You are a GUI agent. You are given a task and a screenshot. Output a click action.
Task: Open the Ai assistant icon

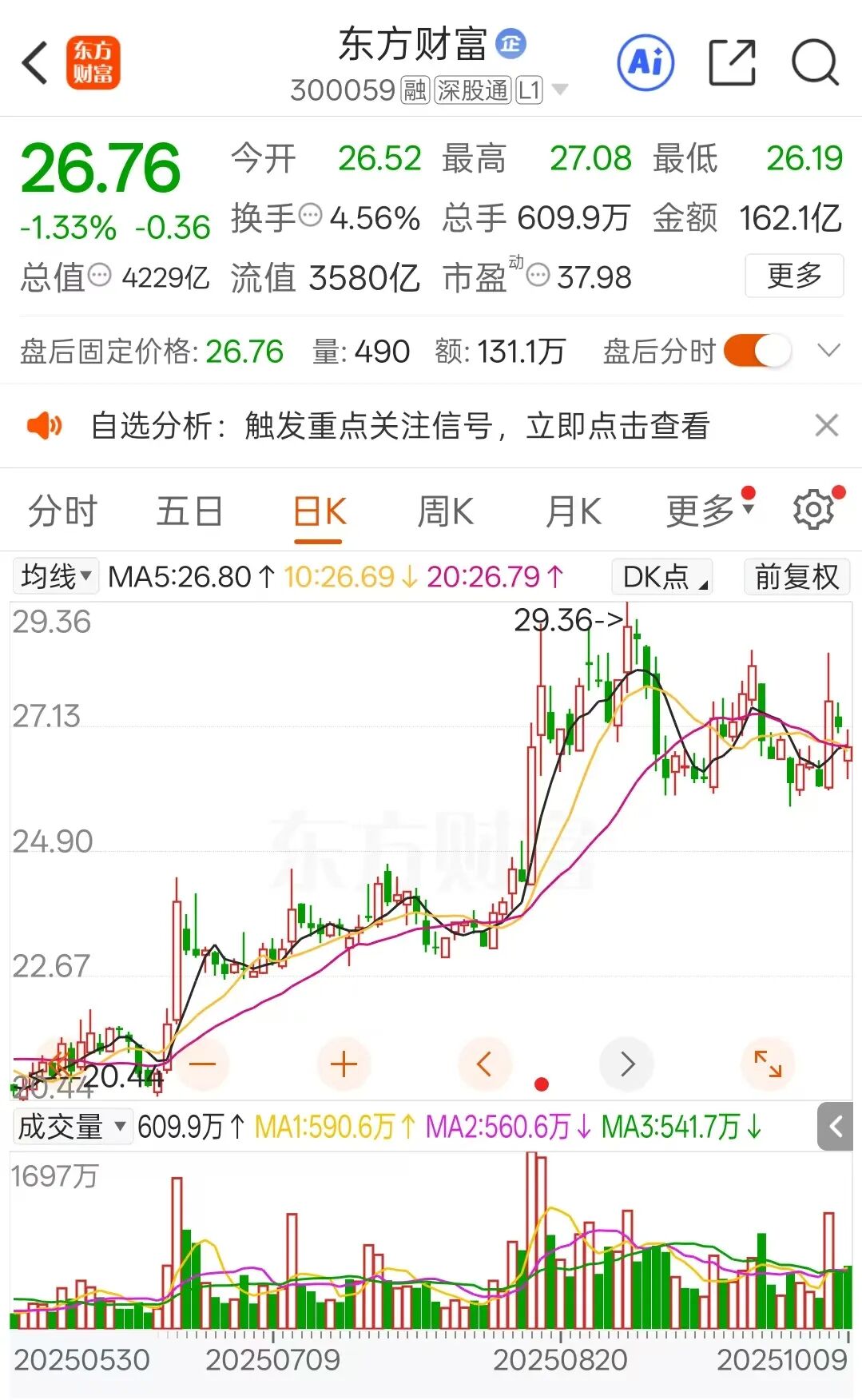pyautogui.click(x=646, y=62)
